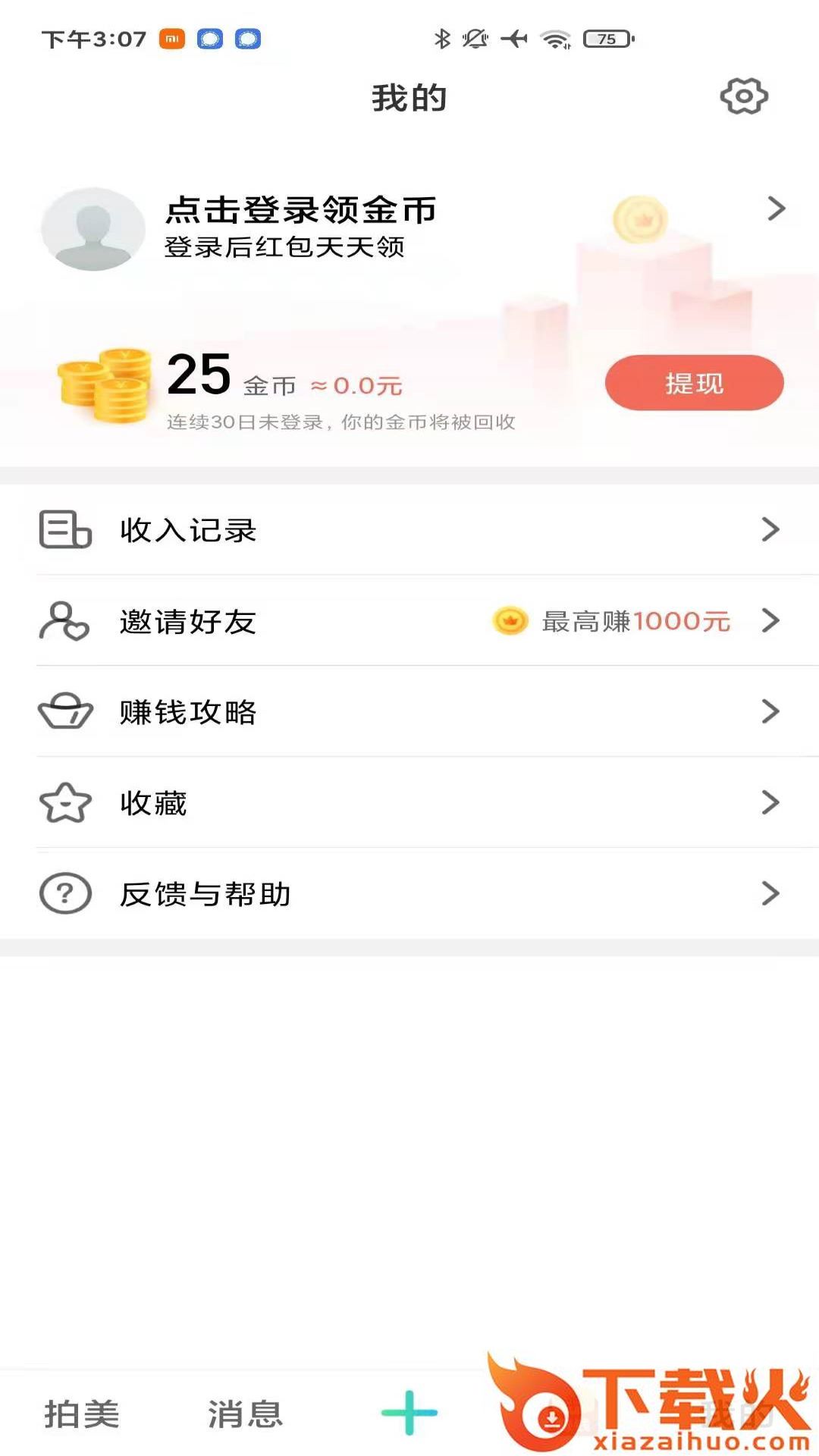Screen dimensions: 819x1456
Task: View 赚钱攻略 earning guide
Action: (409, 712)
